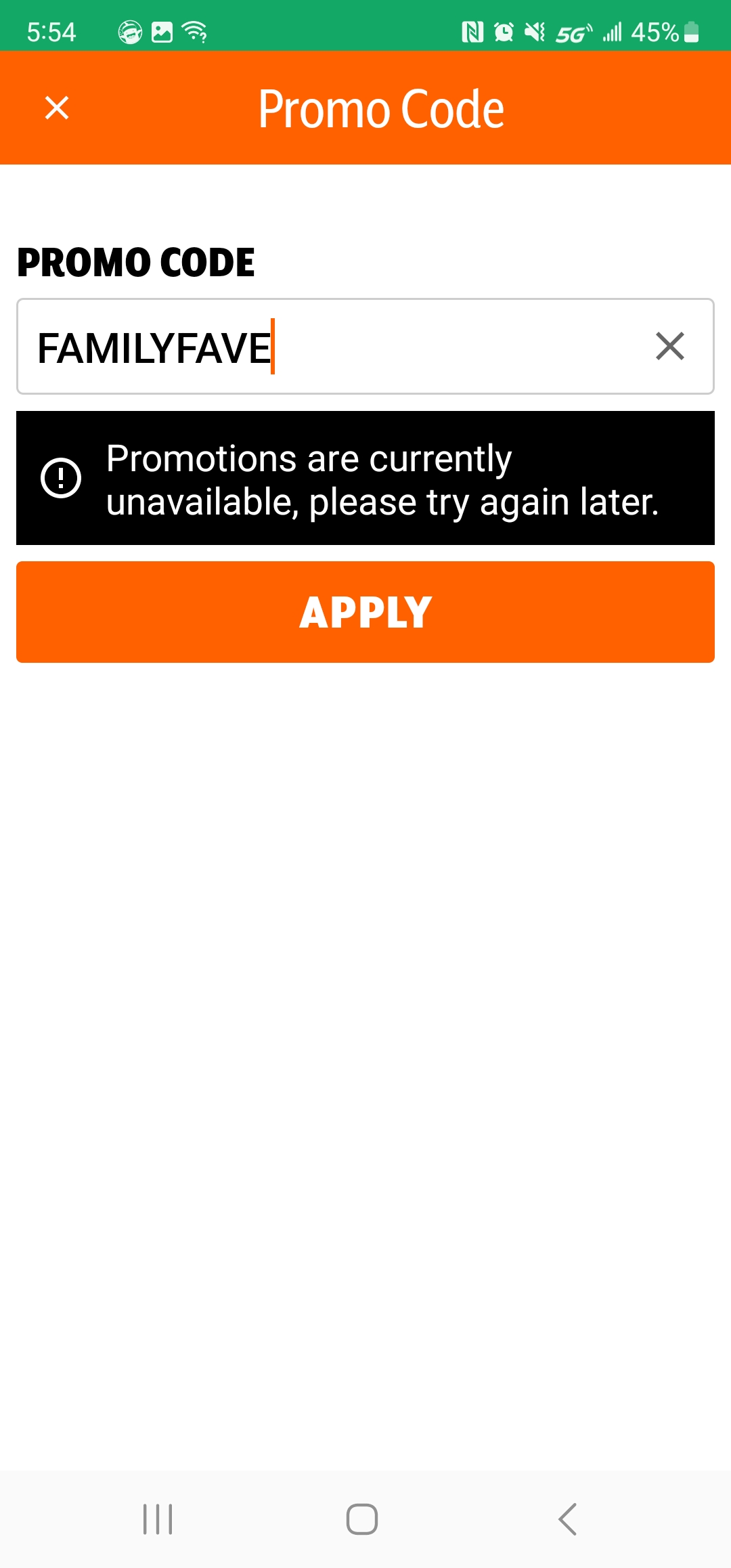Close the Promo Code screen
Screen dimensions: 731x1568
tap(57, 108)
